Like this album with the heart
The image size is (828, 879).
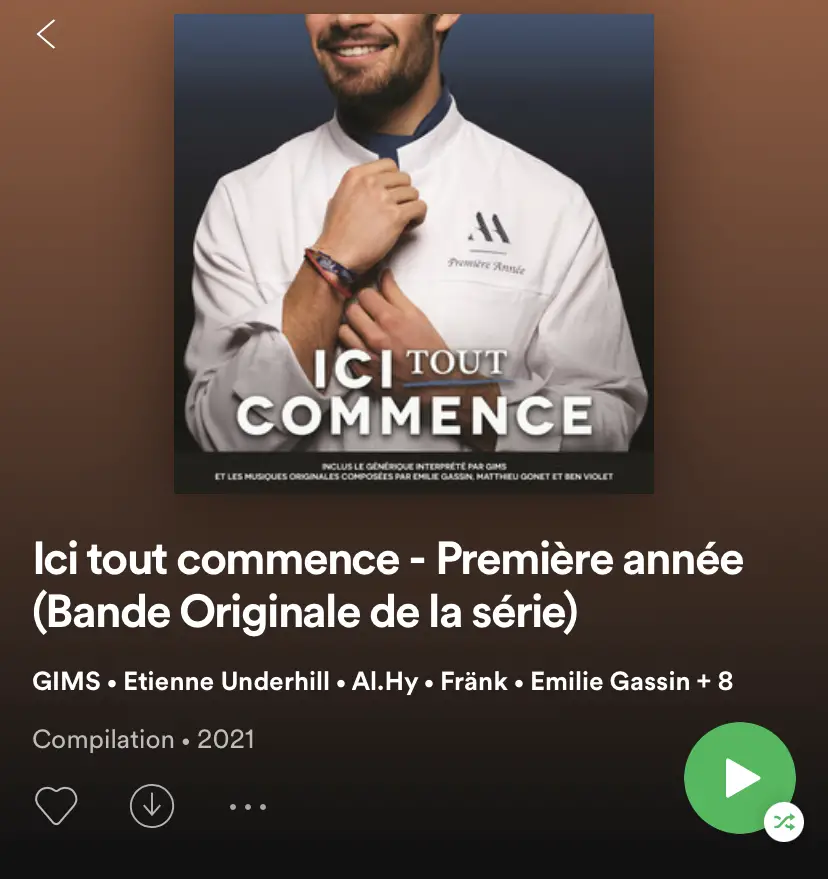[56, 805]
